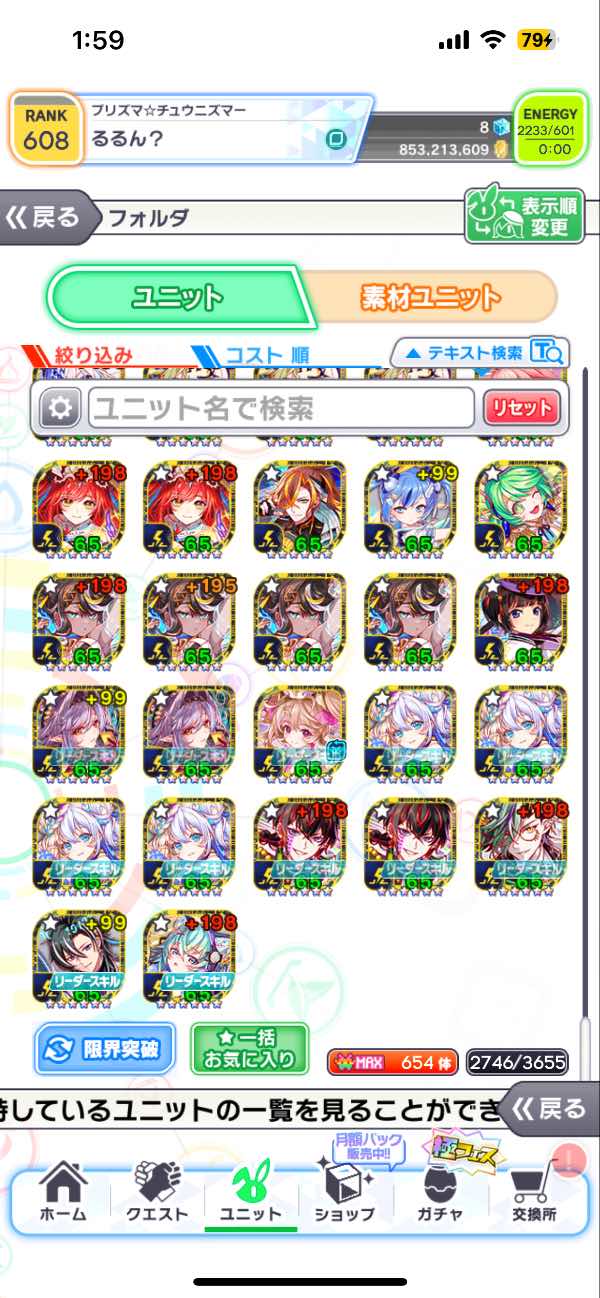Switch to the ガチャ tab

click(x=439, y=1192)
